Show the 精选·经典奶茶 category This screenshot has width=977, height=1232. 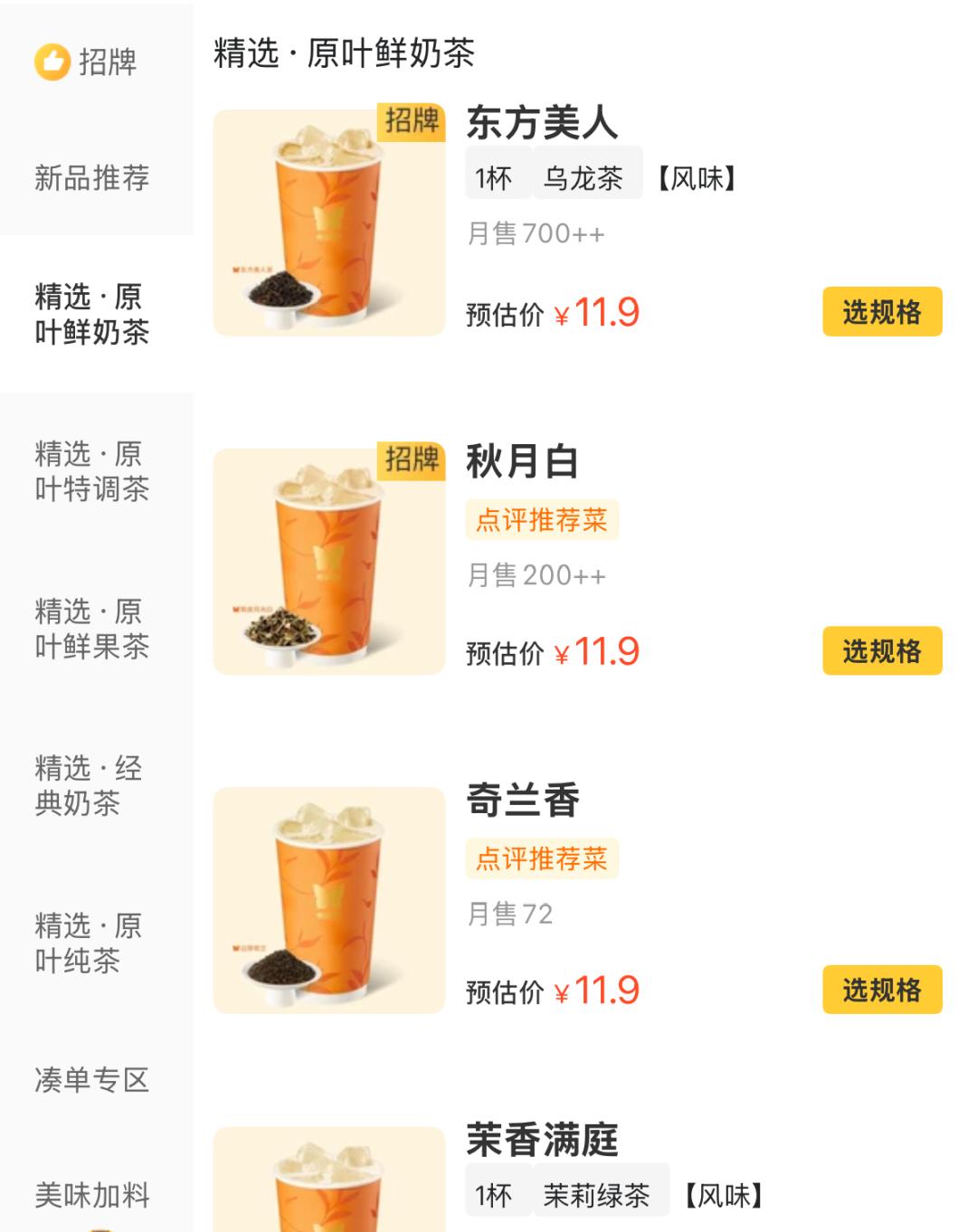point(89,786)
